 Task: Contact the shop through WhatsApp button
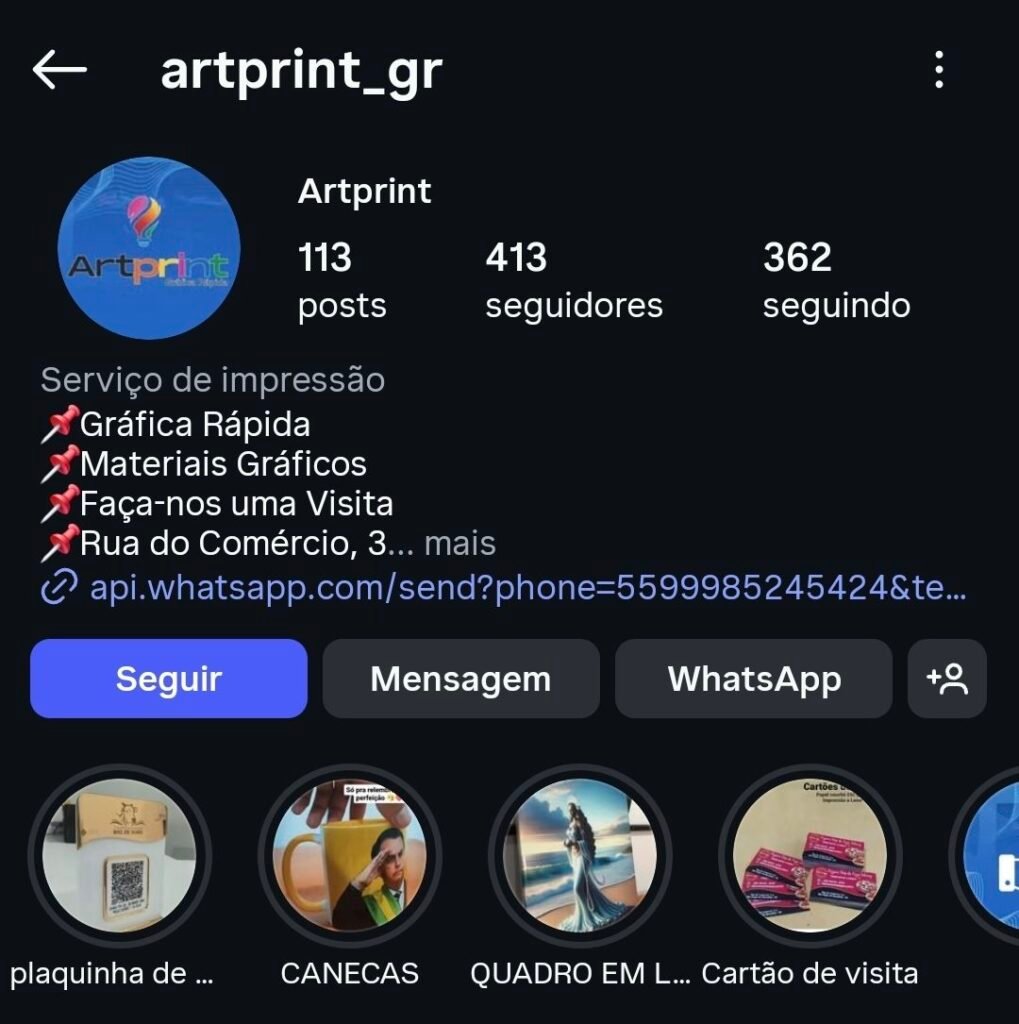753,679
